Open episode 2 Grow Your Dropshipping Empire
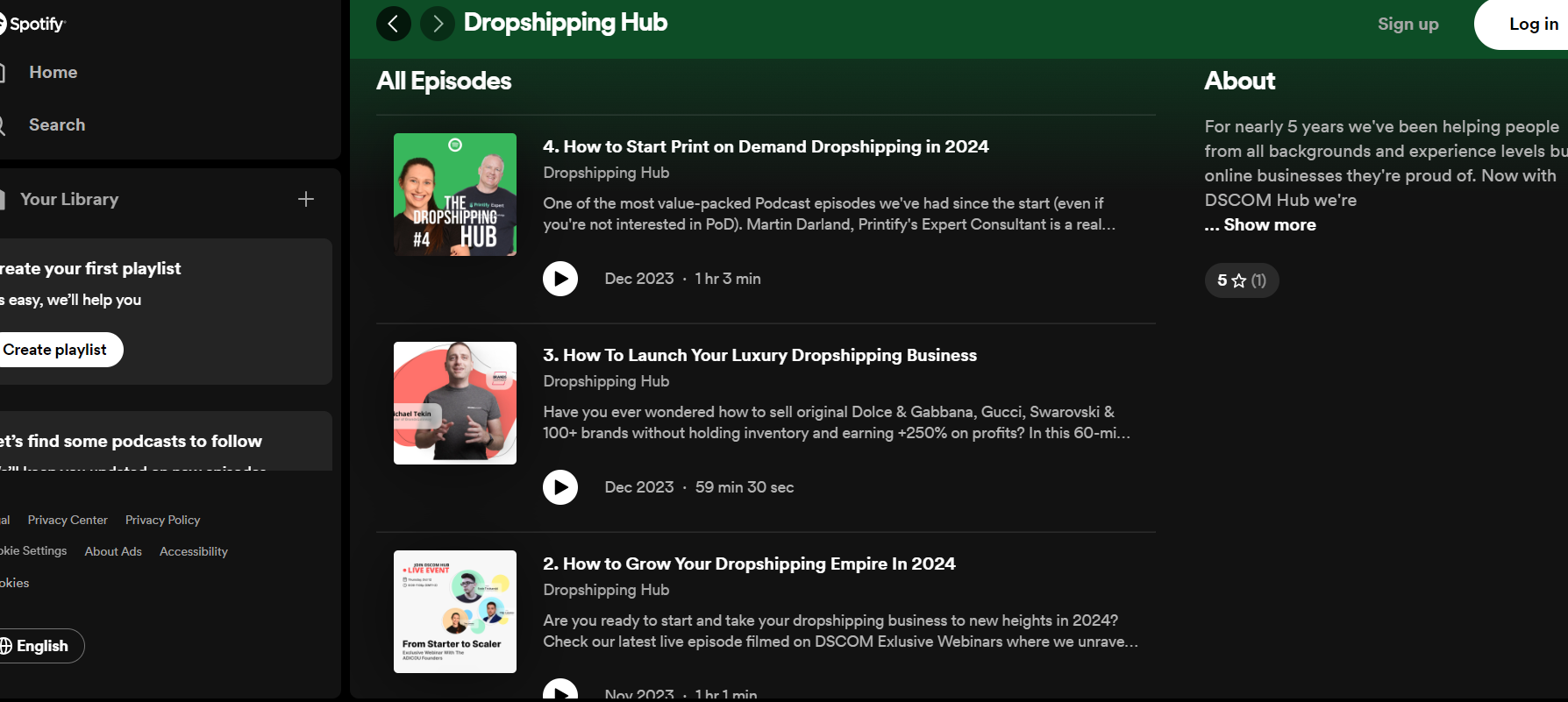Viewport: 1568px width, 702px height. coord(748,564)
